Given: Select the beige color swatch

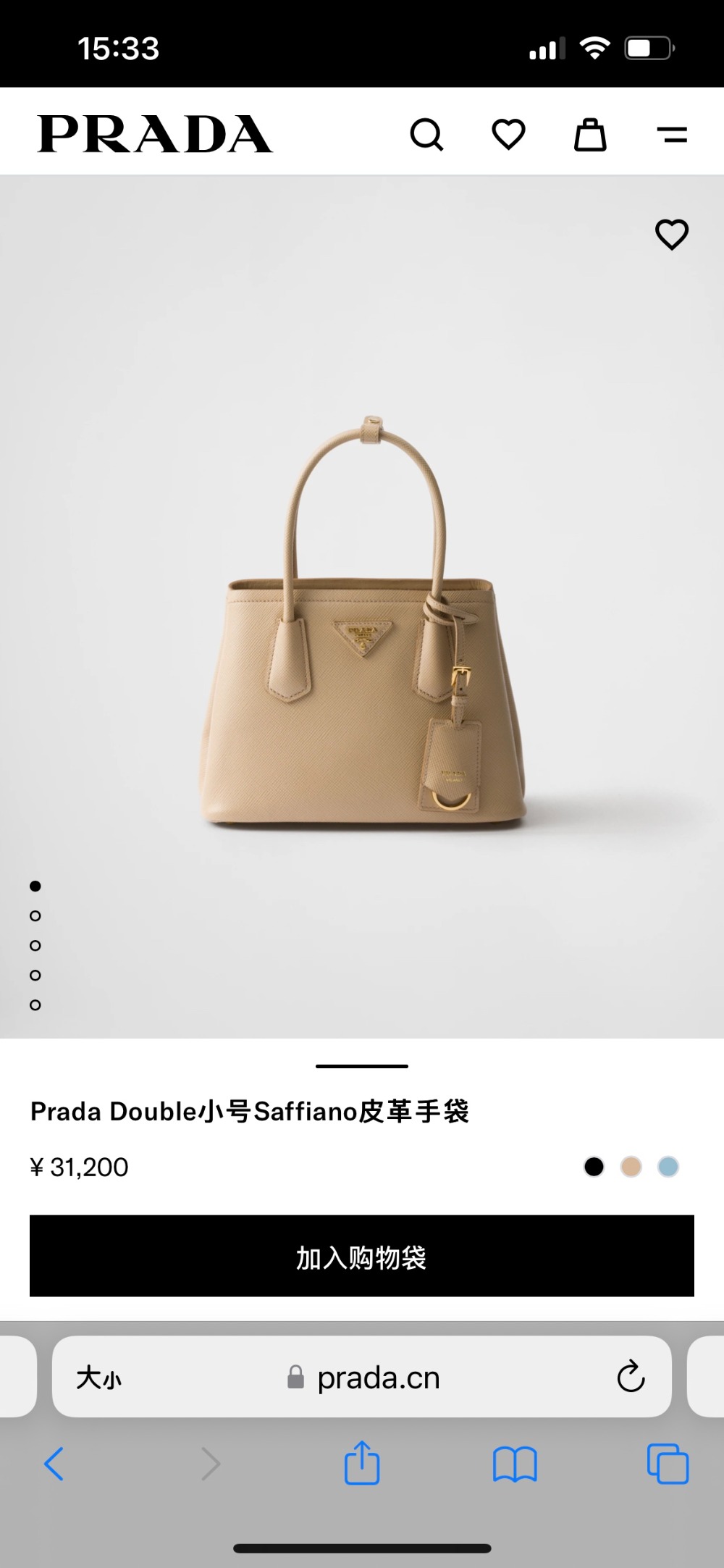Looking at the screenshot, I should coord(631,1167).
